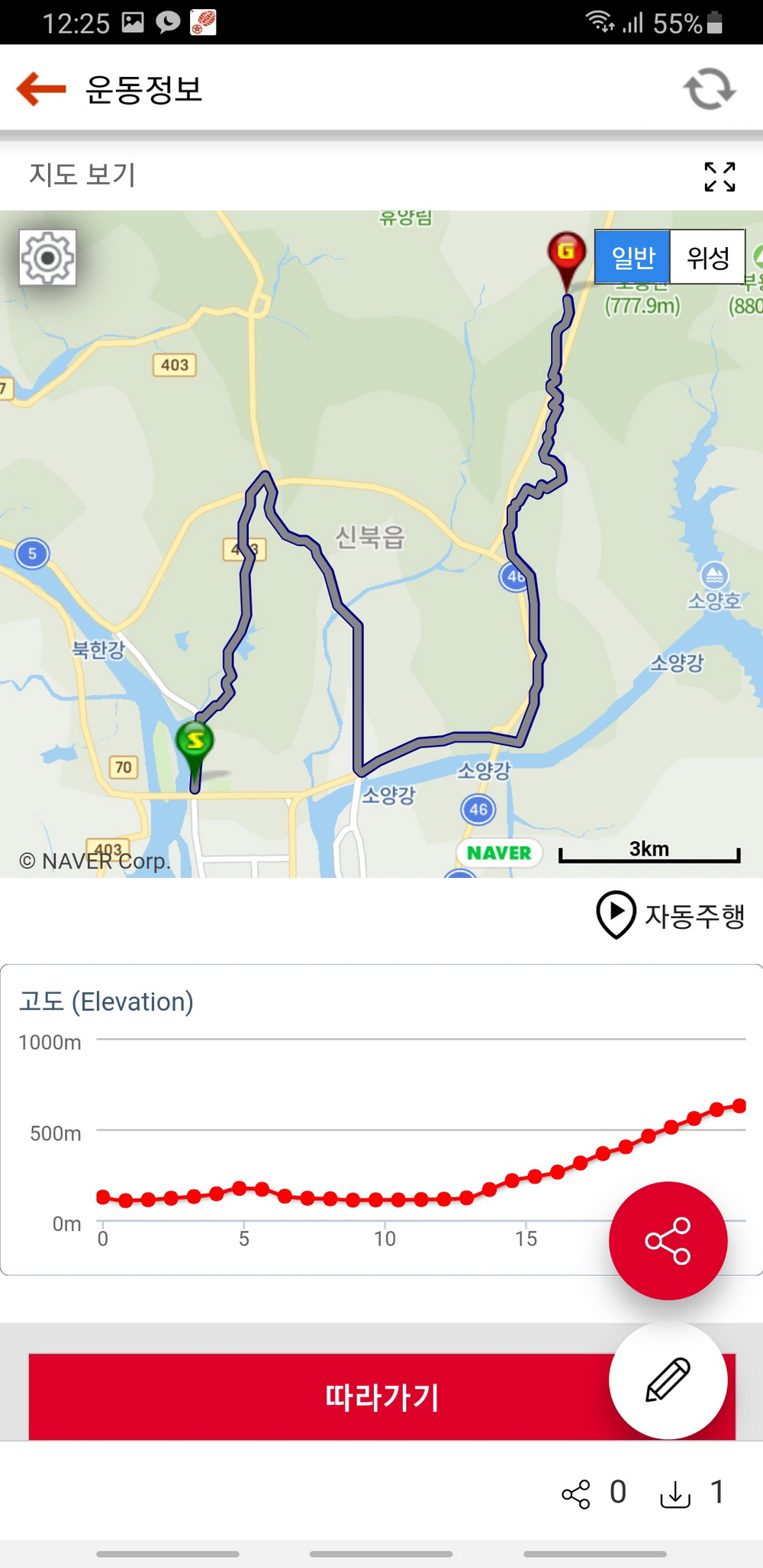Image resolution: width=763 pixels, height=1568 pixels.
Task: Tap the download count icon
Action: (x=675, y=1494)
